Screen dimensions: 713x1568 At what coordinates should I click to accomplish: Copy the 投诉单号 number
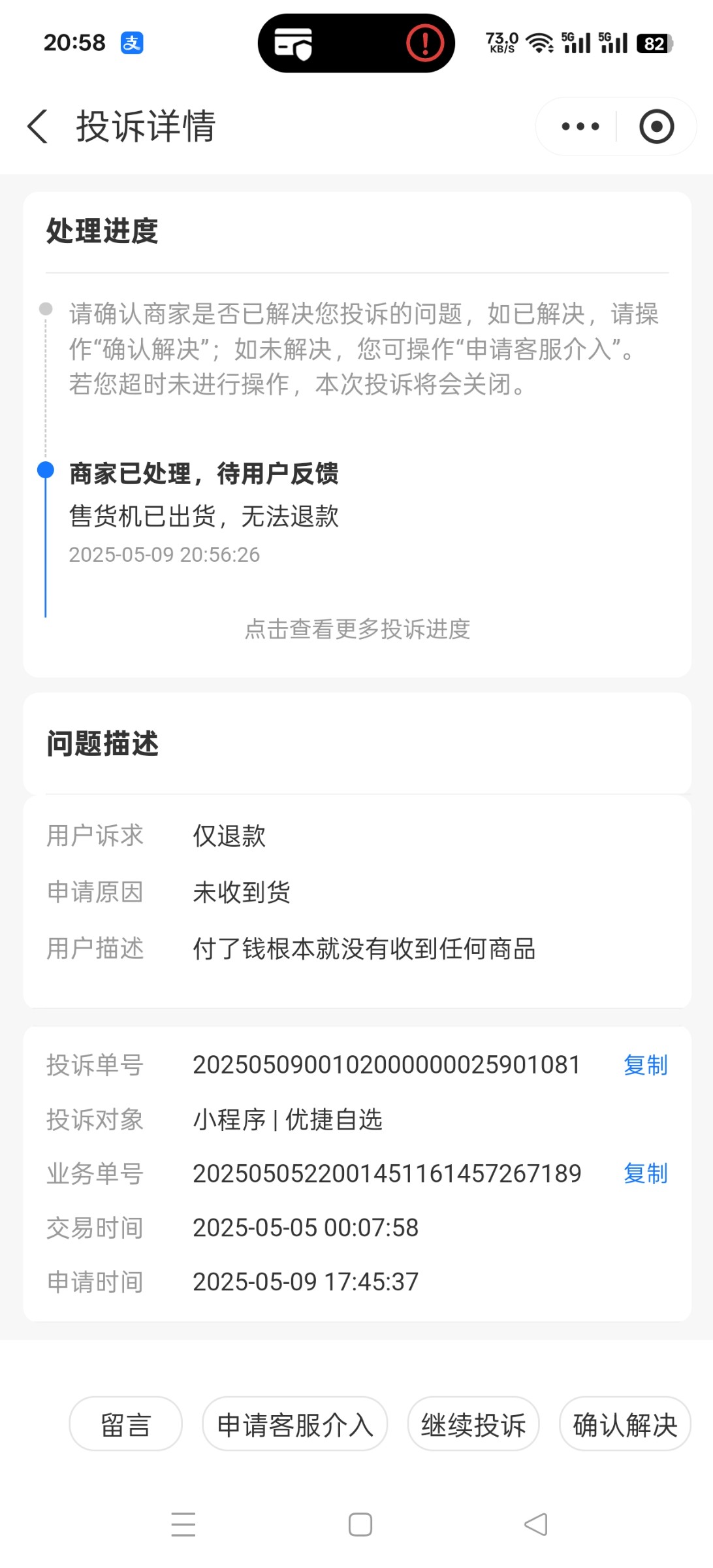[645, 1065]
